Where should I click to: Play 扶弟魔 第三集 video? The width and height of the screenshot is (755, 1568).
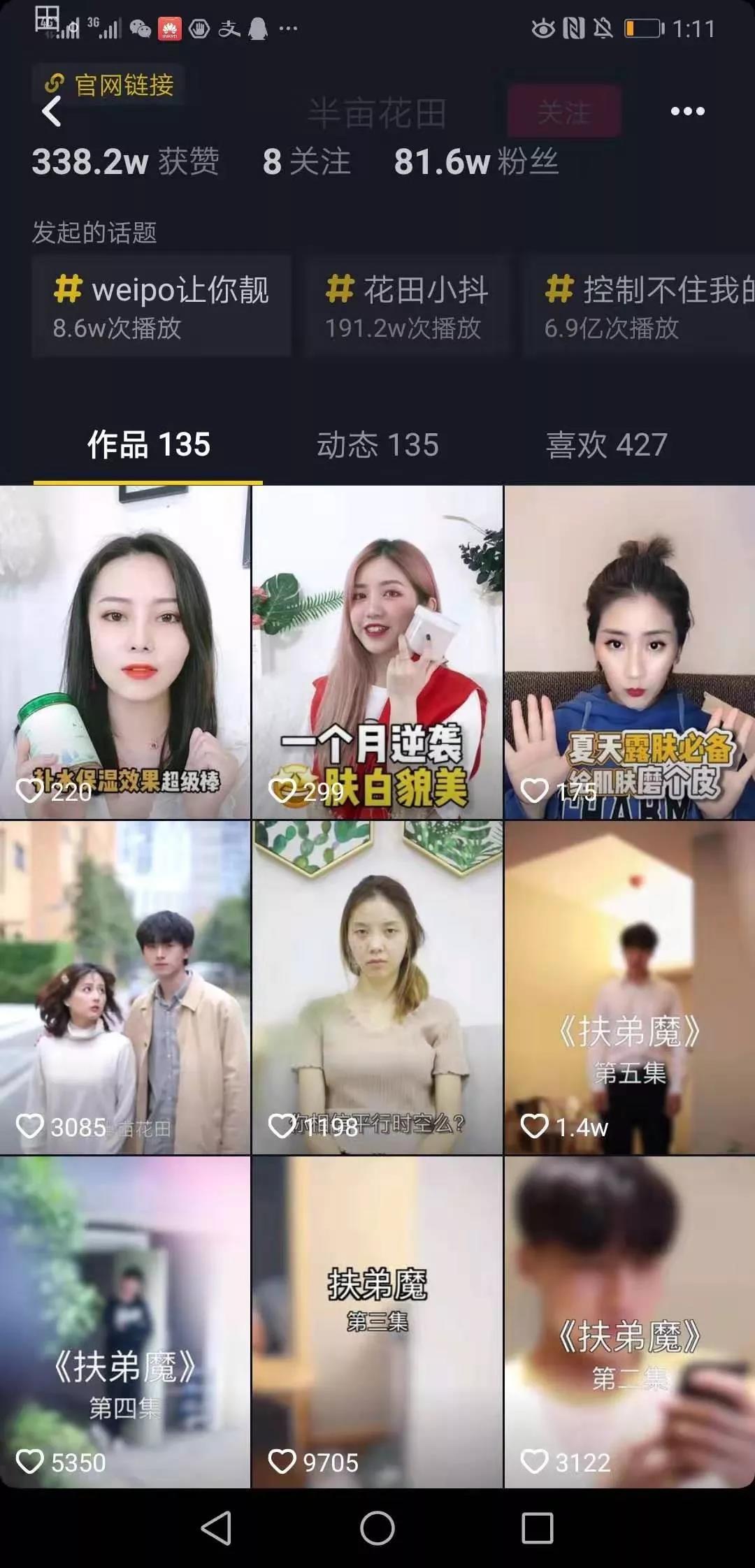[377, 1321]
